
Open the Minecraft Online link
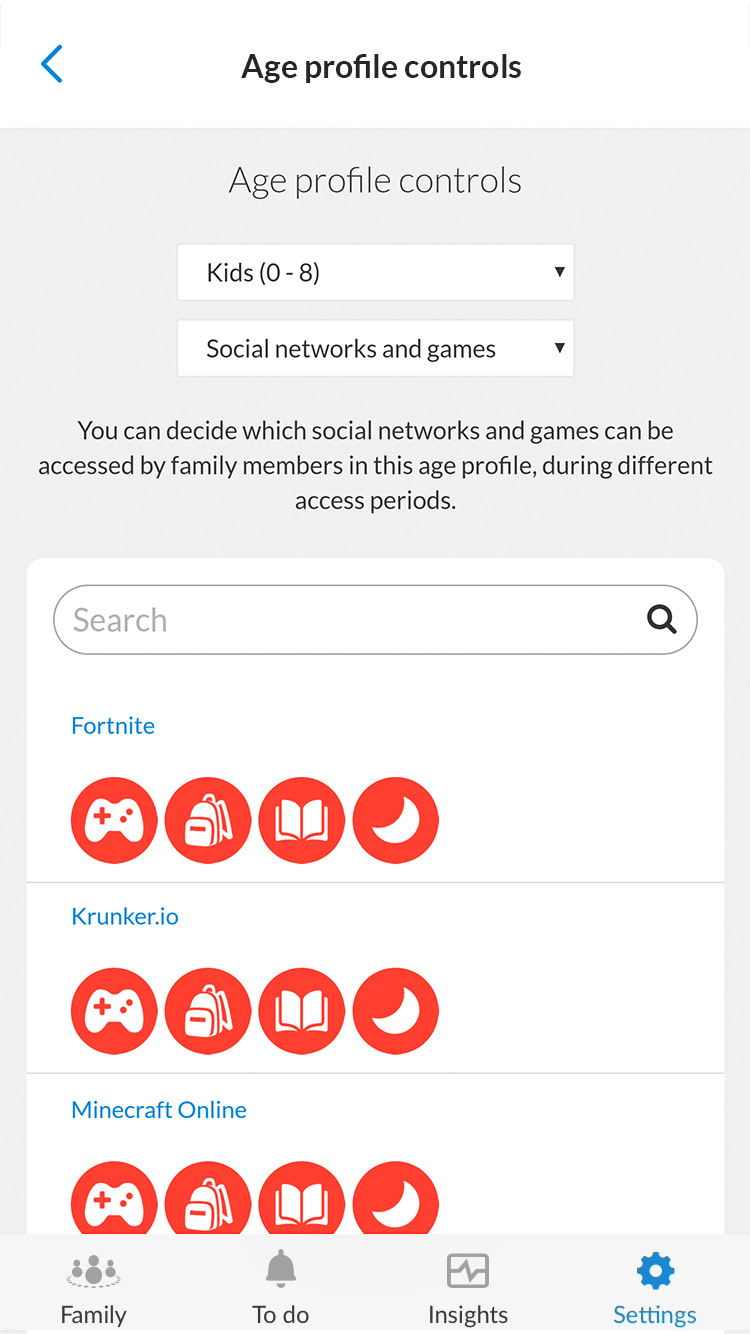pyautogui.click(x=159, y=1110)
